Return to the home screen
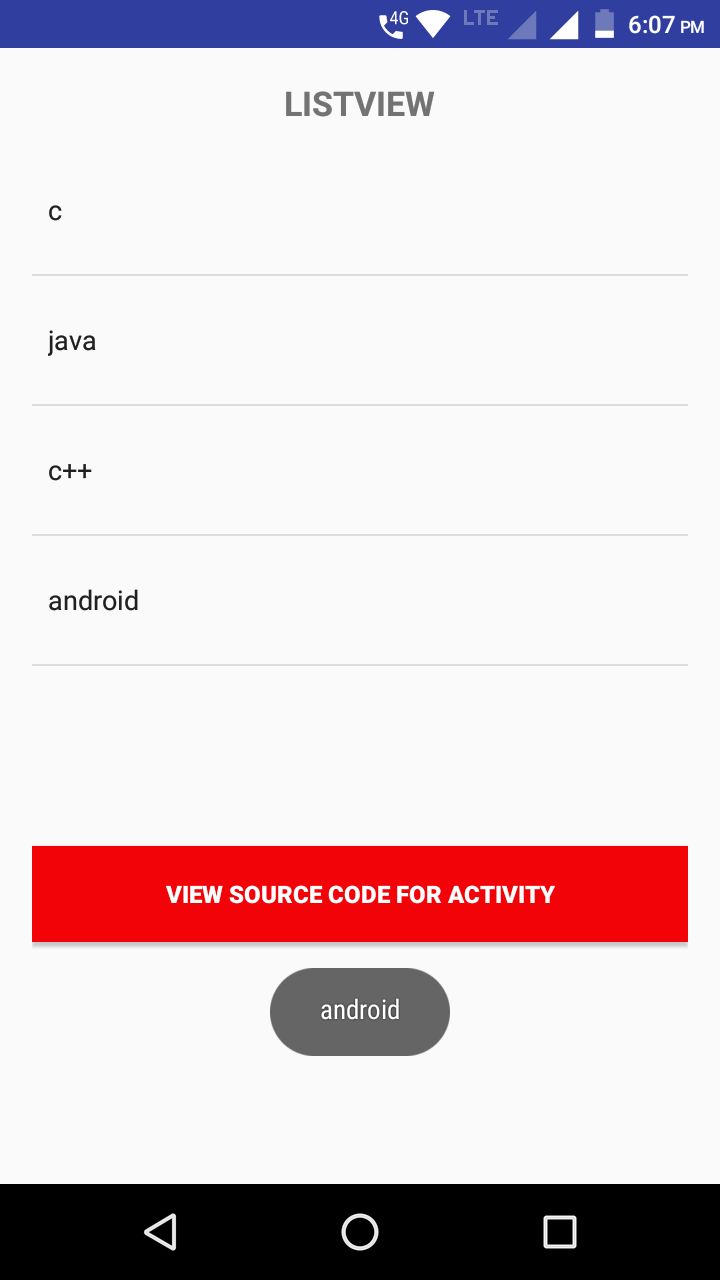Screen dimensions: 720x1280 click(360, 1232)
